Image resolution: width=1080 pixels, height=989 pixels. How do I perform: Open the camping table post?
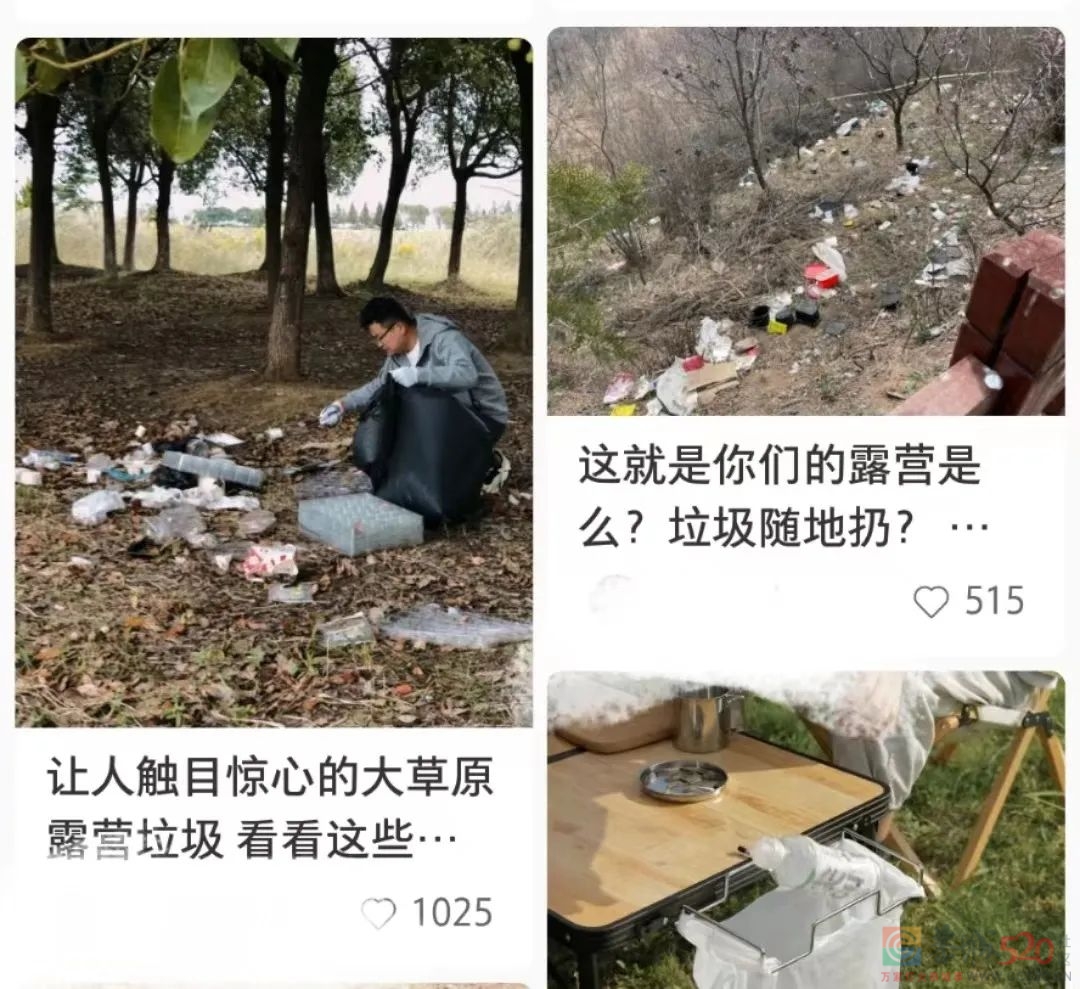click(x=805, y=830)
